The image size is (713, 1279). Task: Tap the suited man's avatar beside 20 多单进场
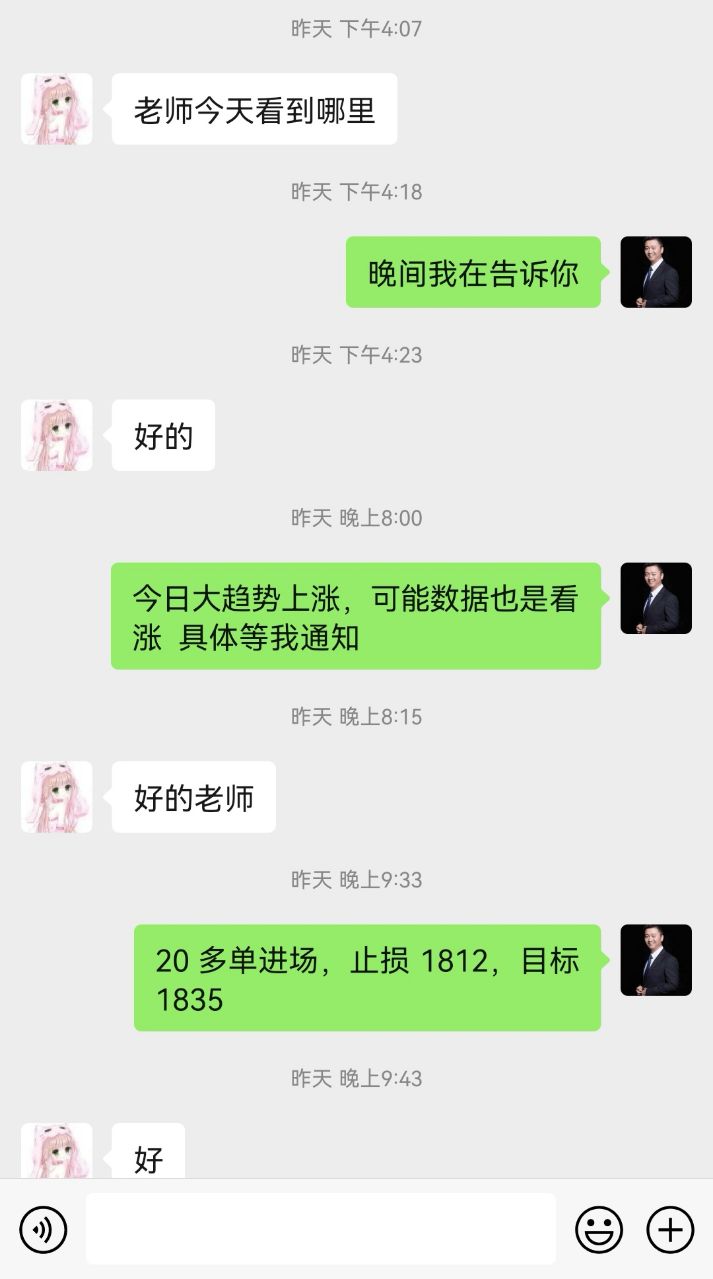[x=656, y=960]
